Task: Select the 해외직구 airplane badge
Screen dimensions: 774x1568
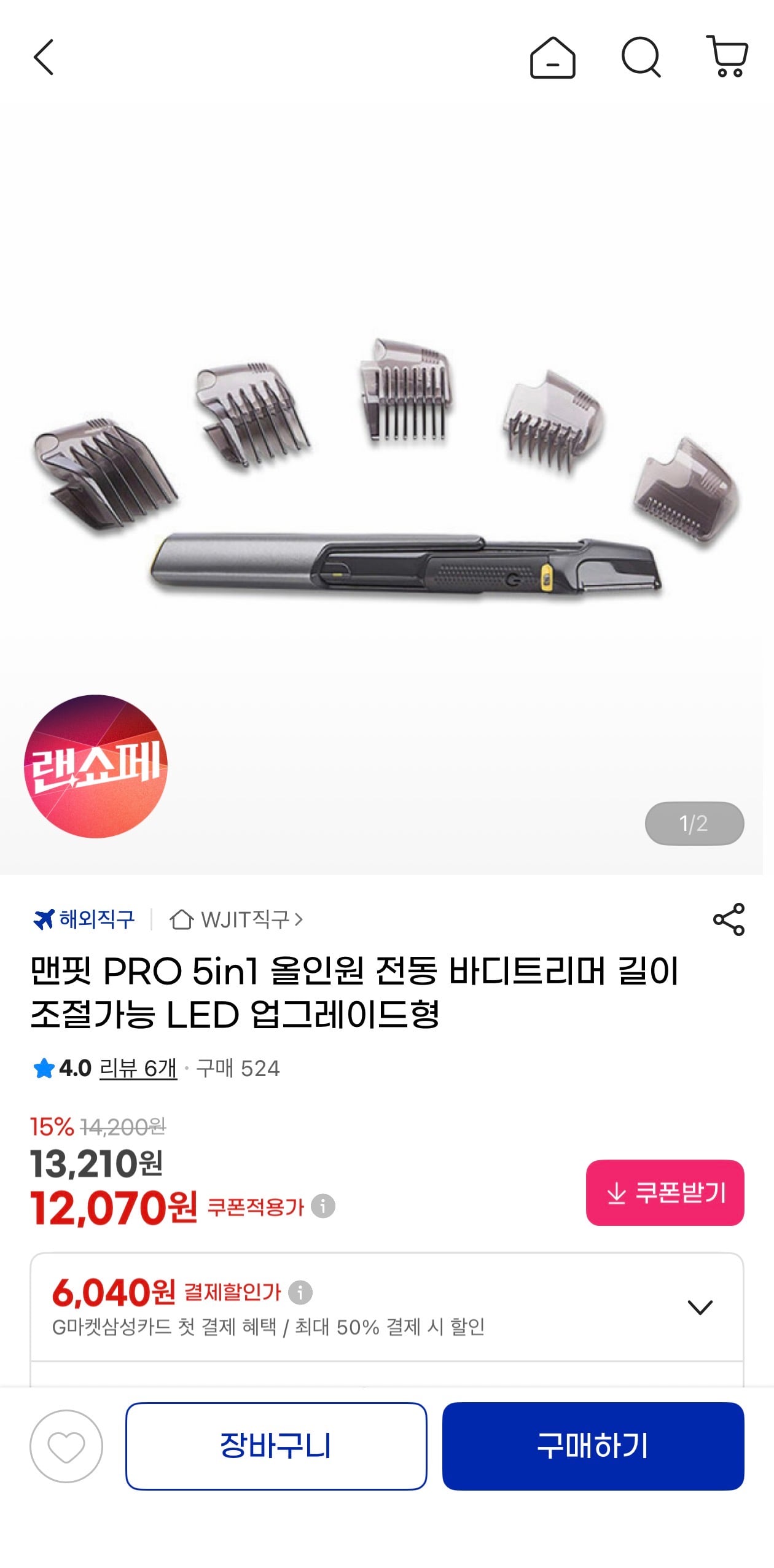Action: tap(42, 919)
